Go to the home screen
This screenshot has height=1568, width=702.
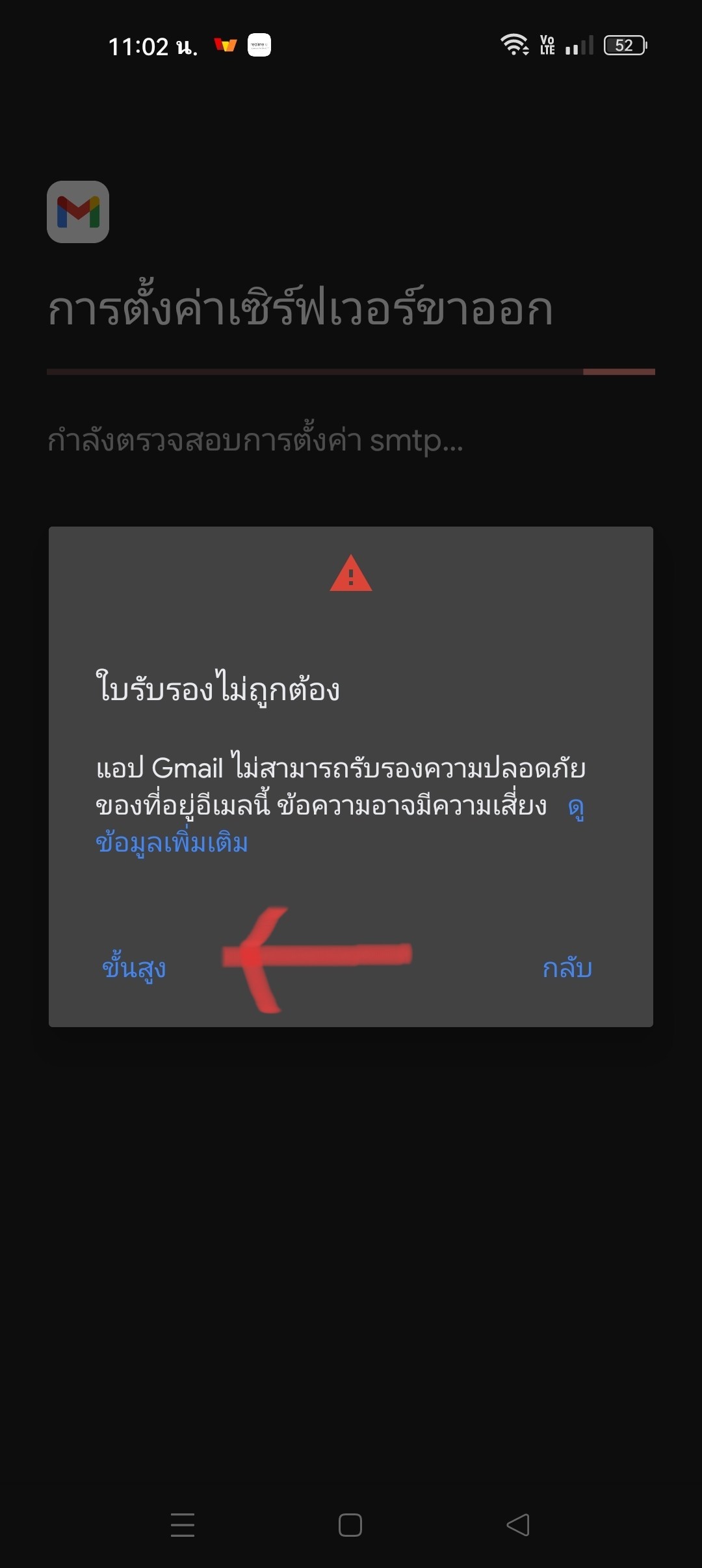[350, 1524]
